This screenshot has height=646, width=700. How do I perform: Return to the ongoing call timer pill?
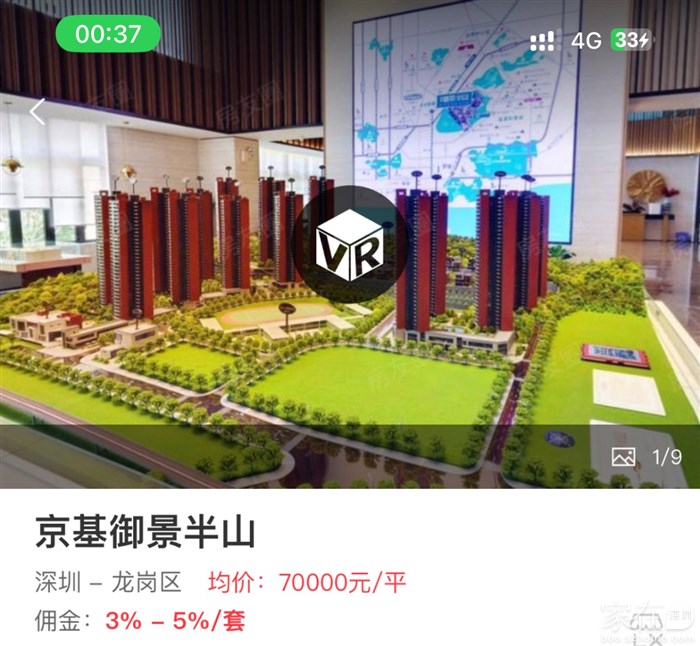[x=108, y=34]
